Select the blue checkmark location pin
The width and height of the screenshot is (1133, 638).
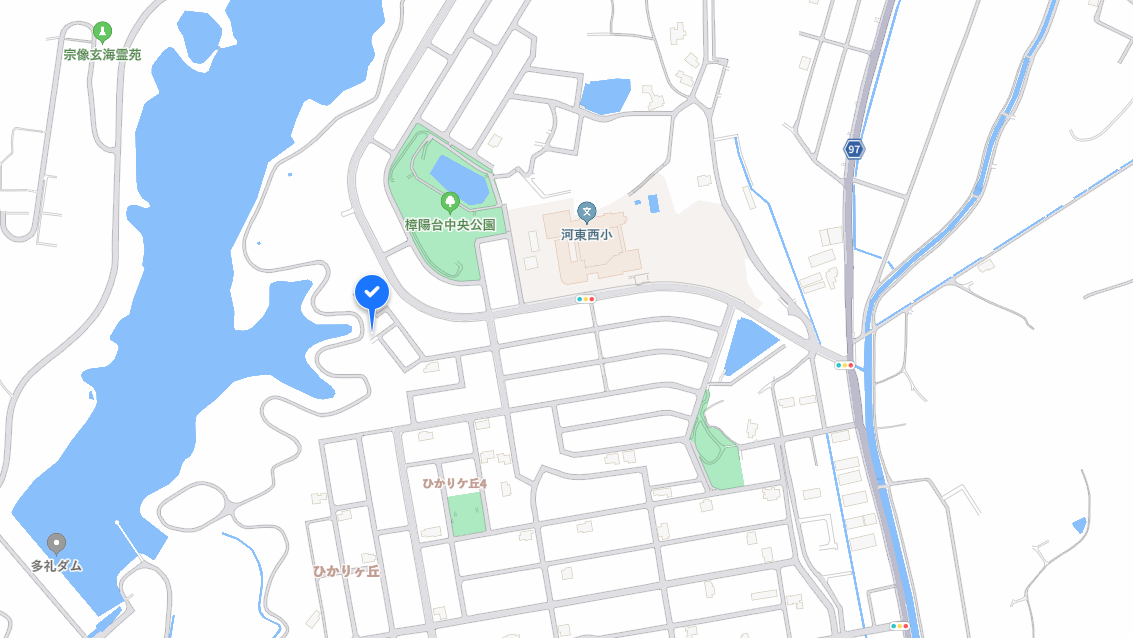(x=371, y=293)
